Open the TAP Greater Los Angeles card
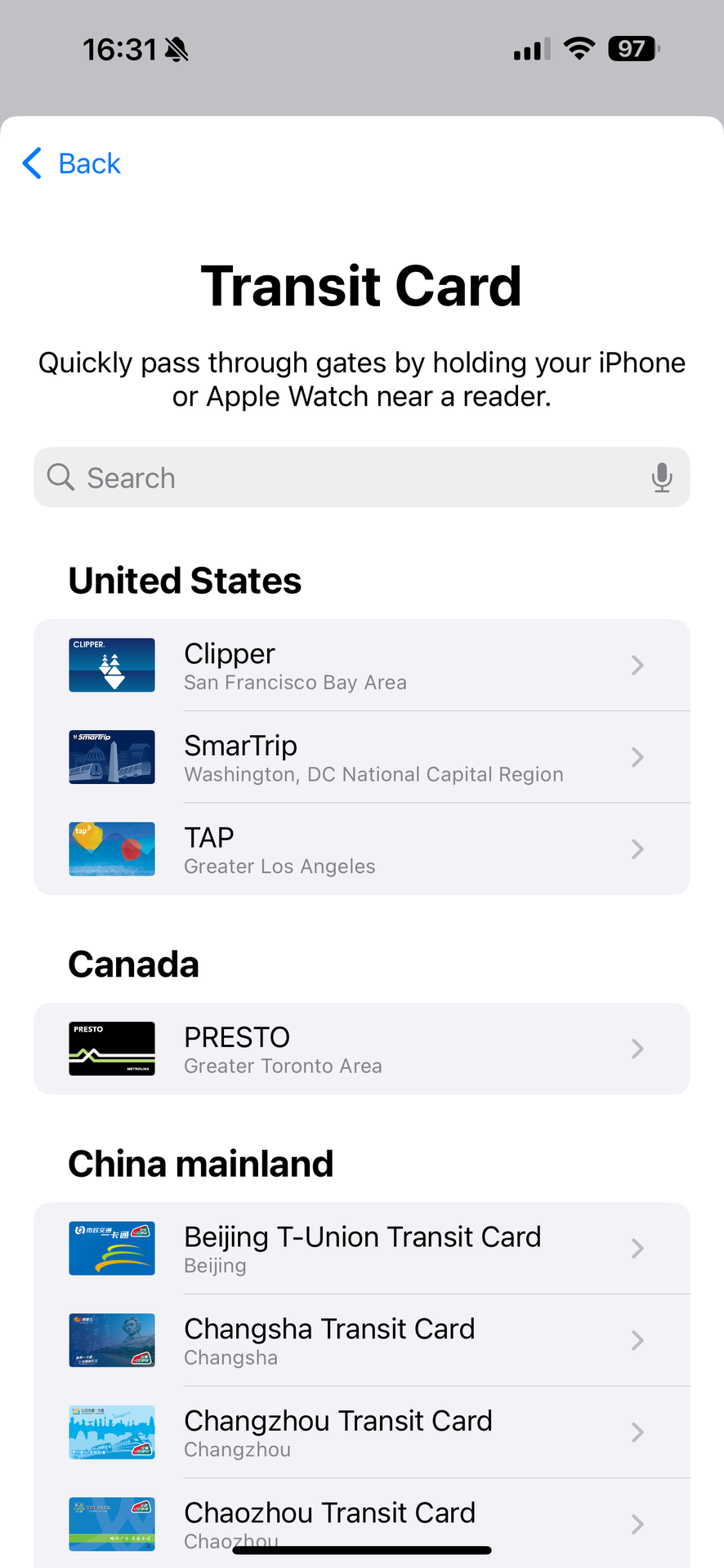The image size is (724, 1568). tap(361, 849)
